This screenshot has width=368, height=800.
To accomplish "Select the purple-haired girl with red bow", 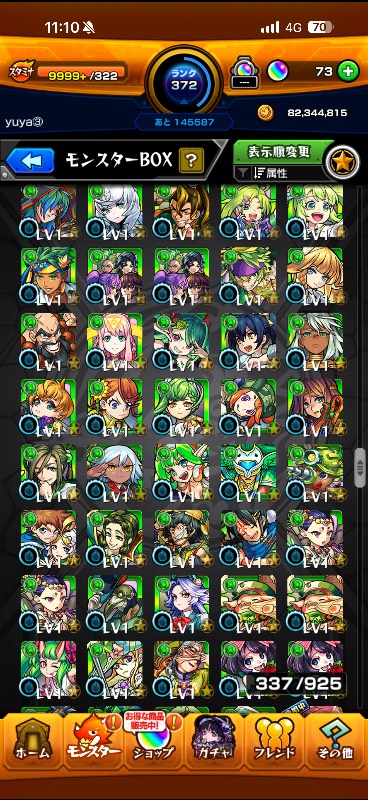I will pyautogui.click(x=182, y=603).
